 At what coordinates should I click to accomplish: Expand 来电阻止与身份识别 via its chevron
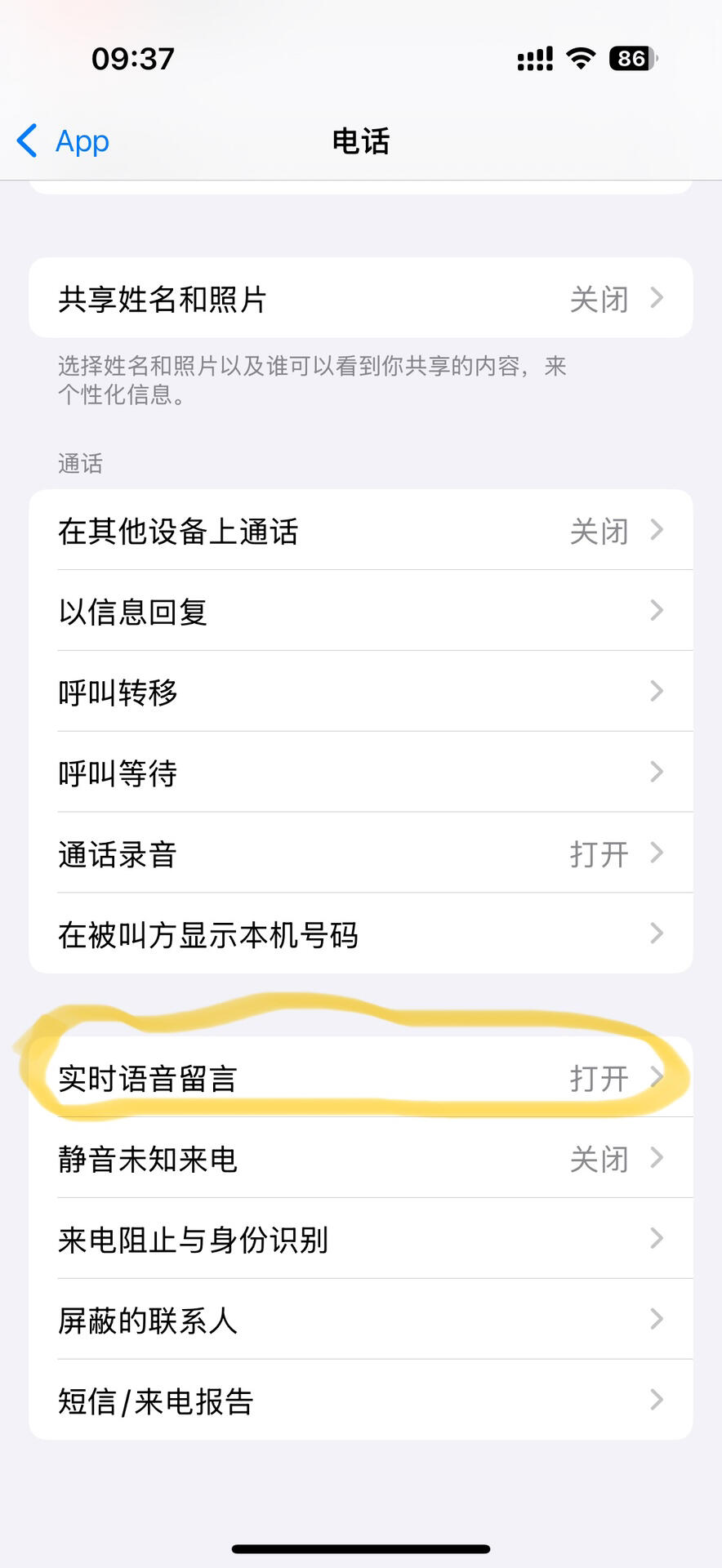(657, 1239)
